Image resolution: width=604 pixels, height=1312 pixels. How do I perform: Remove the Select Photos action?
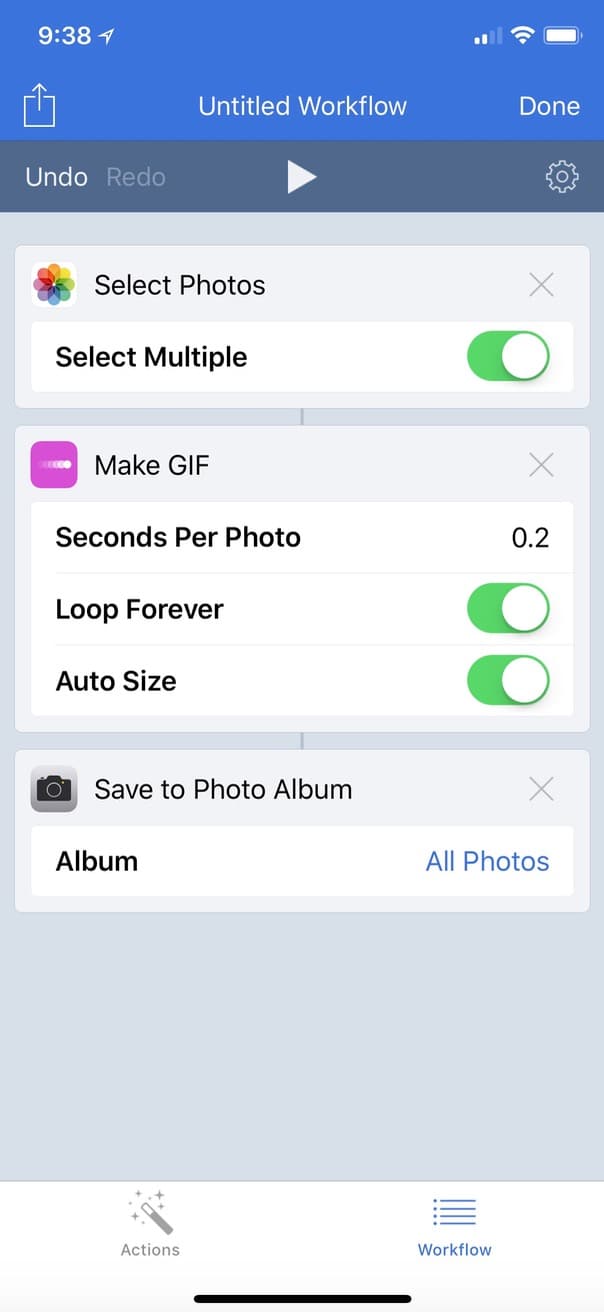tap(541, 285)
